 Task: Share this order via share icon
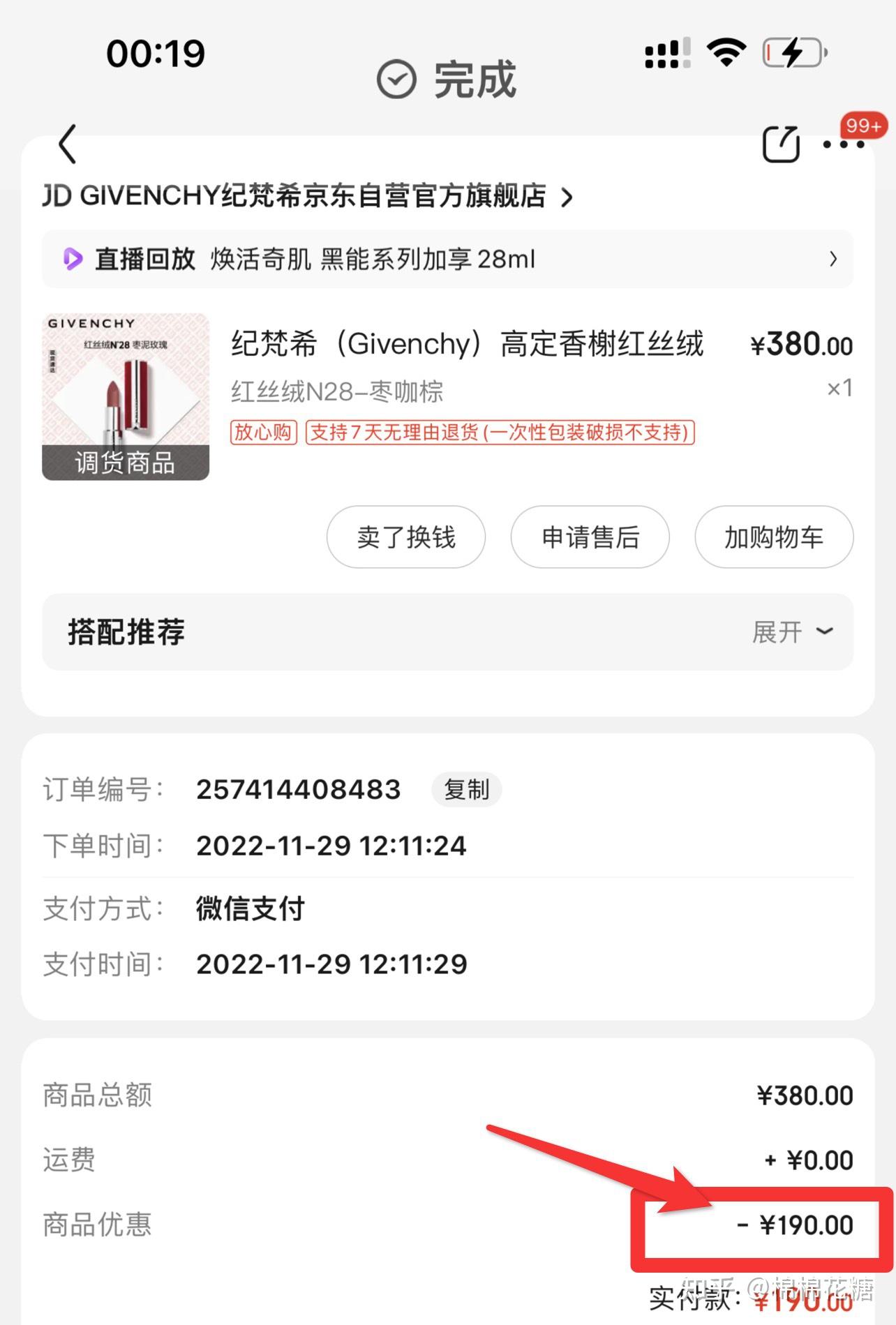coord(780,144)
